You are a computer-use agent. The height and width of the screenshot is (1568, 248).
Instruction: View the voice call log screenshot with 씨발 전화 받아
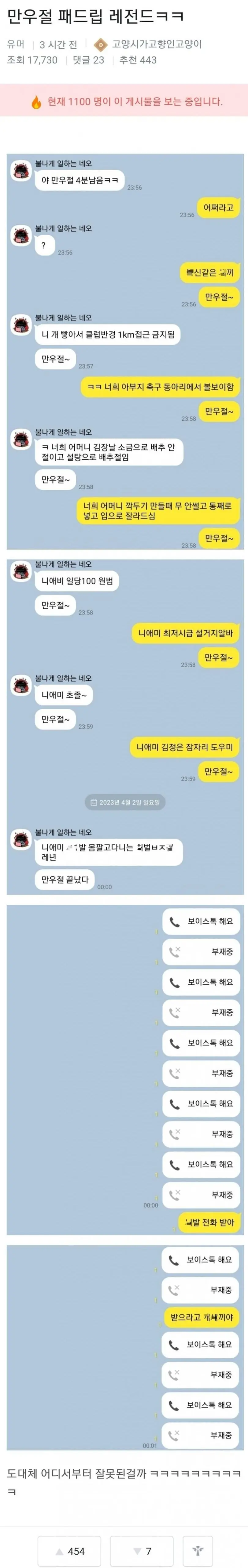point(125,1069)
